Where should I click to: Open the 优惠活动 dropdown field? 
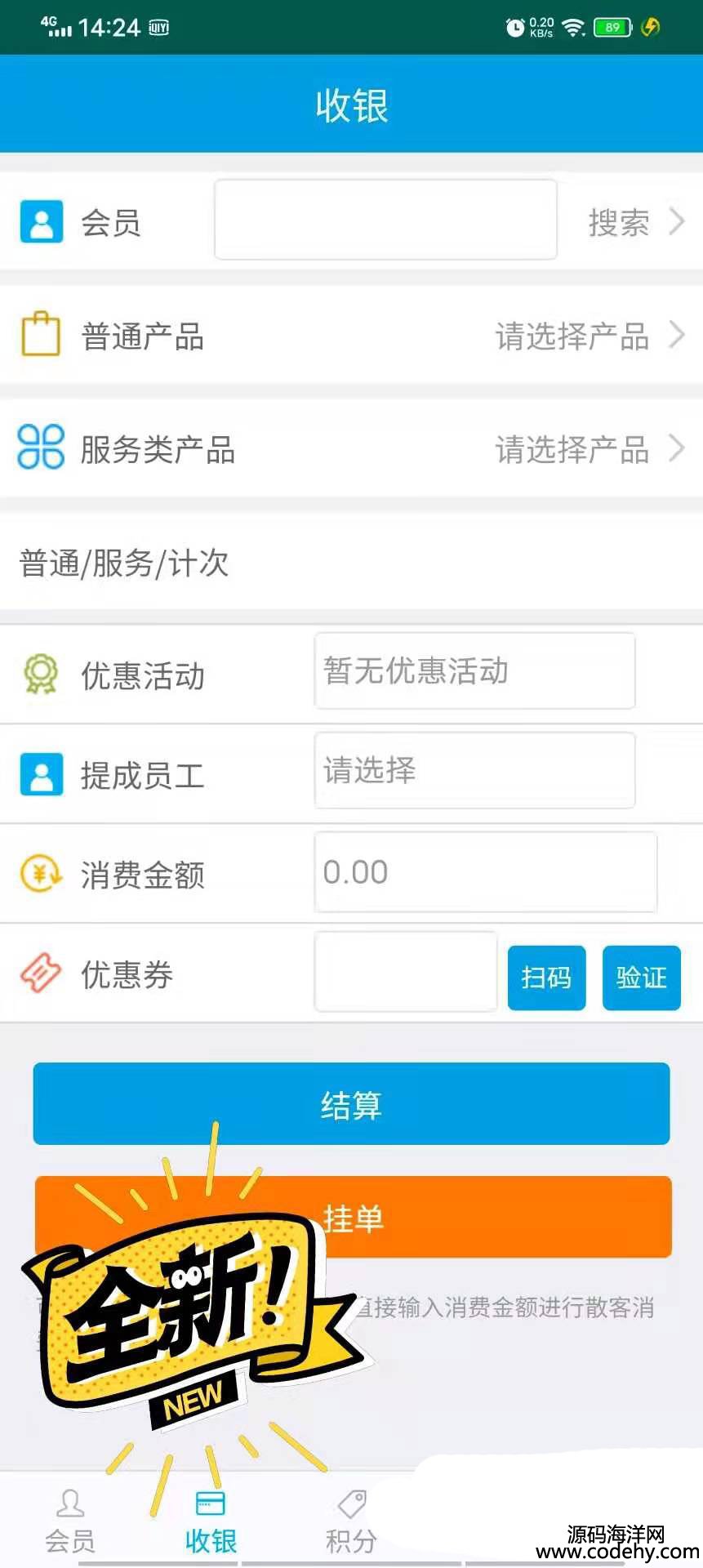[474, 671]
